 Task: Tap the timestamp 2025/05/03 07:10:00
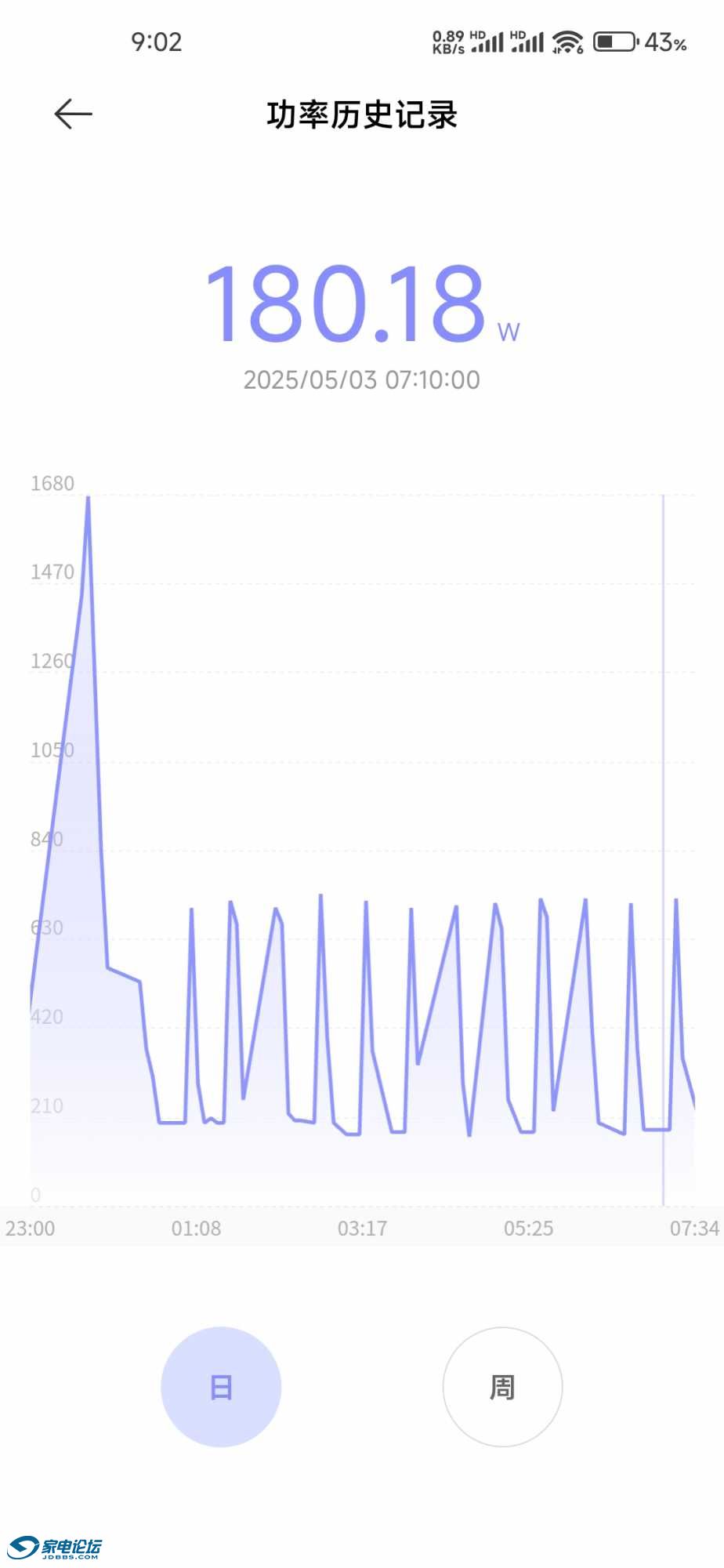tap(362, 379)
